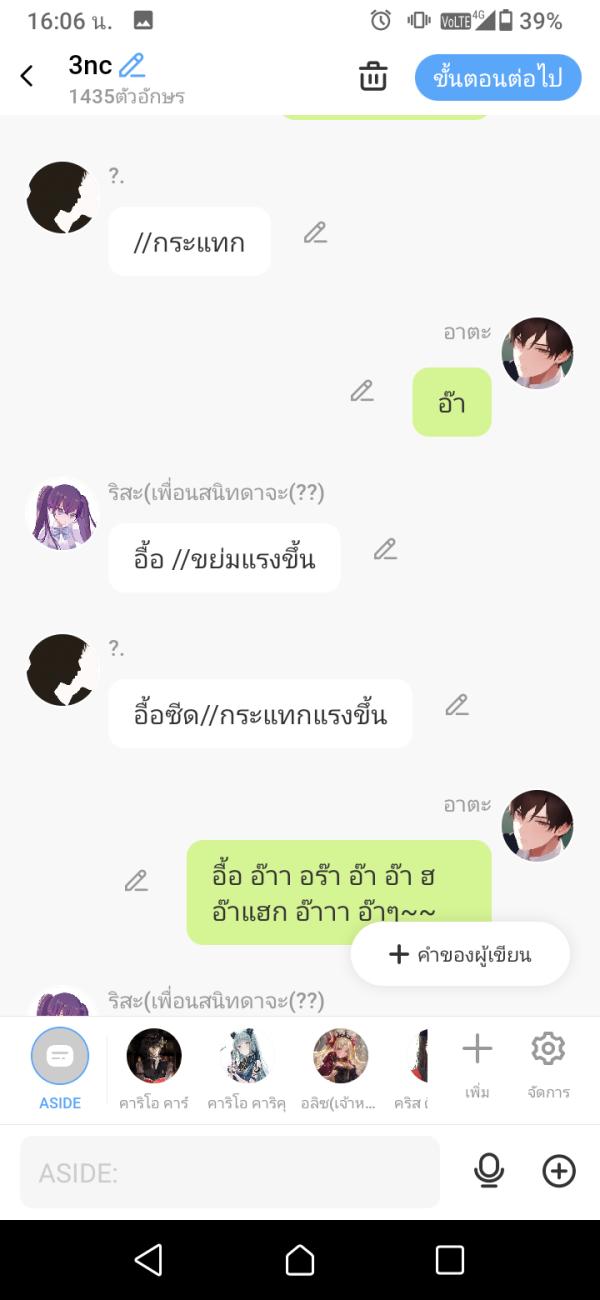Tap the trash can delete icon
The image size is (600, 1300).
click(373, 77)
